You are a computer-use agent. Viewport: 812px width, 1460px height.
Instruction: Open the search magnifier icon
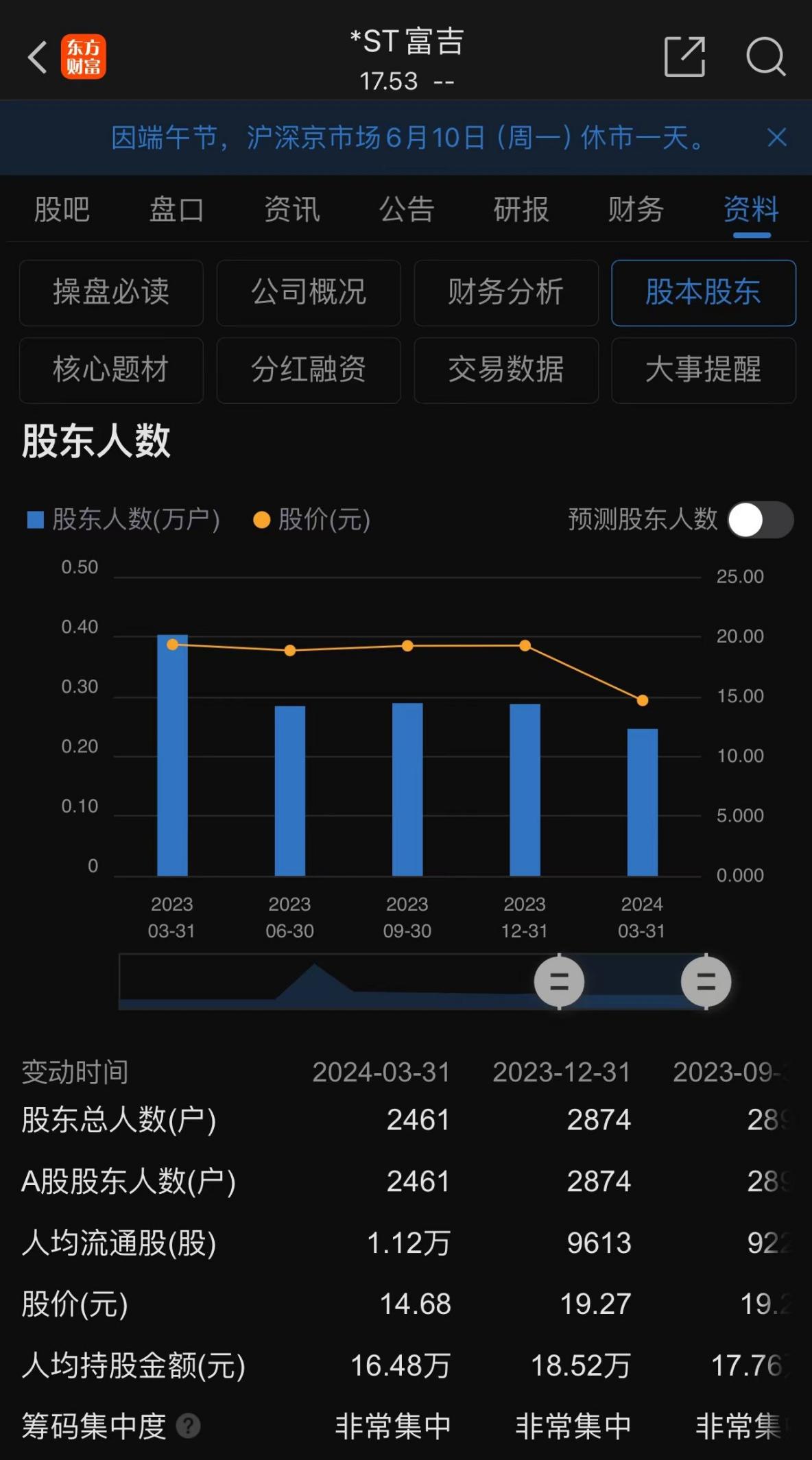765,57
